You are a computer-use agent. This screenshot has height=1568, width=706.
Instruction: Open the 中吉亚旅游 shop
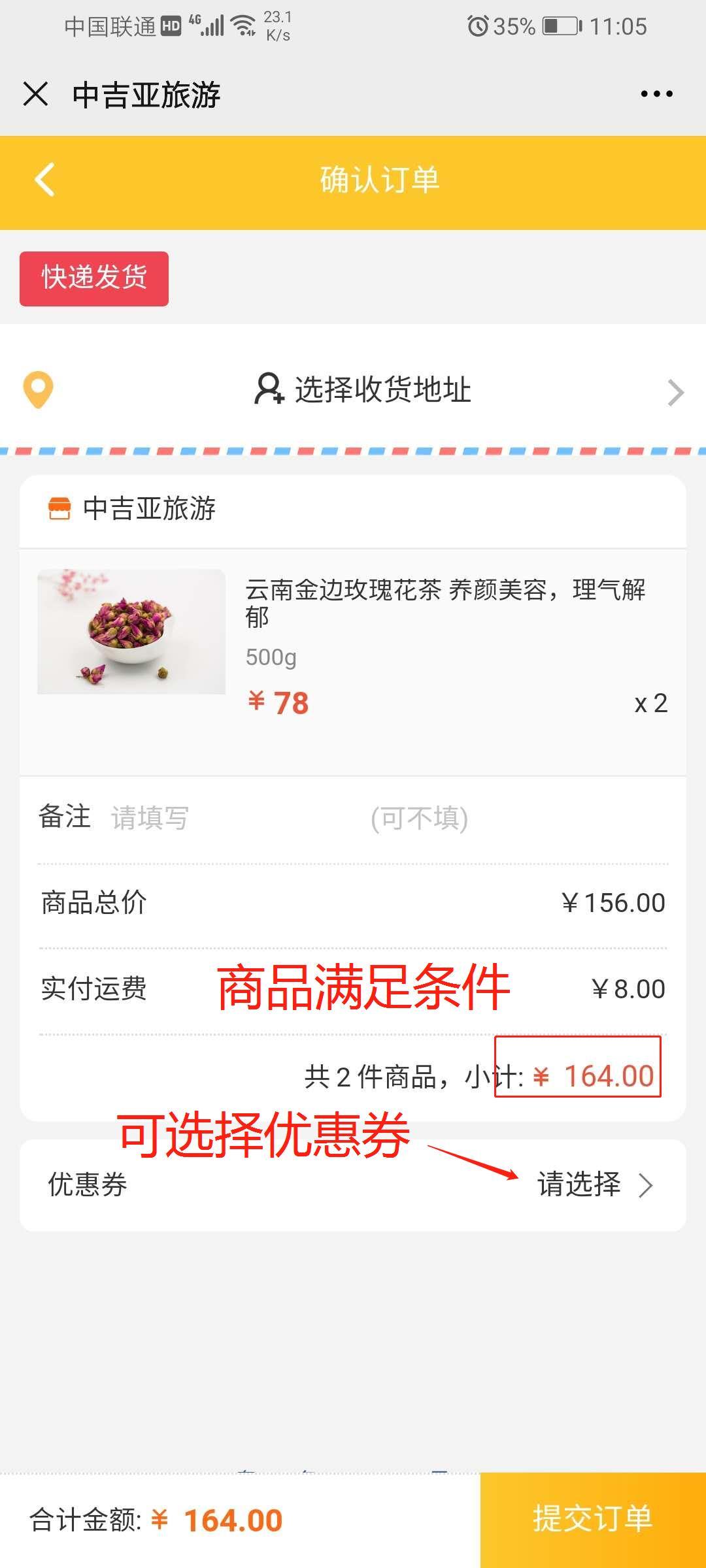click(149, 509)
